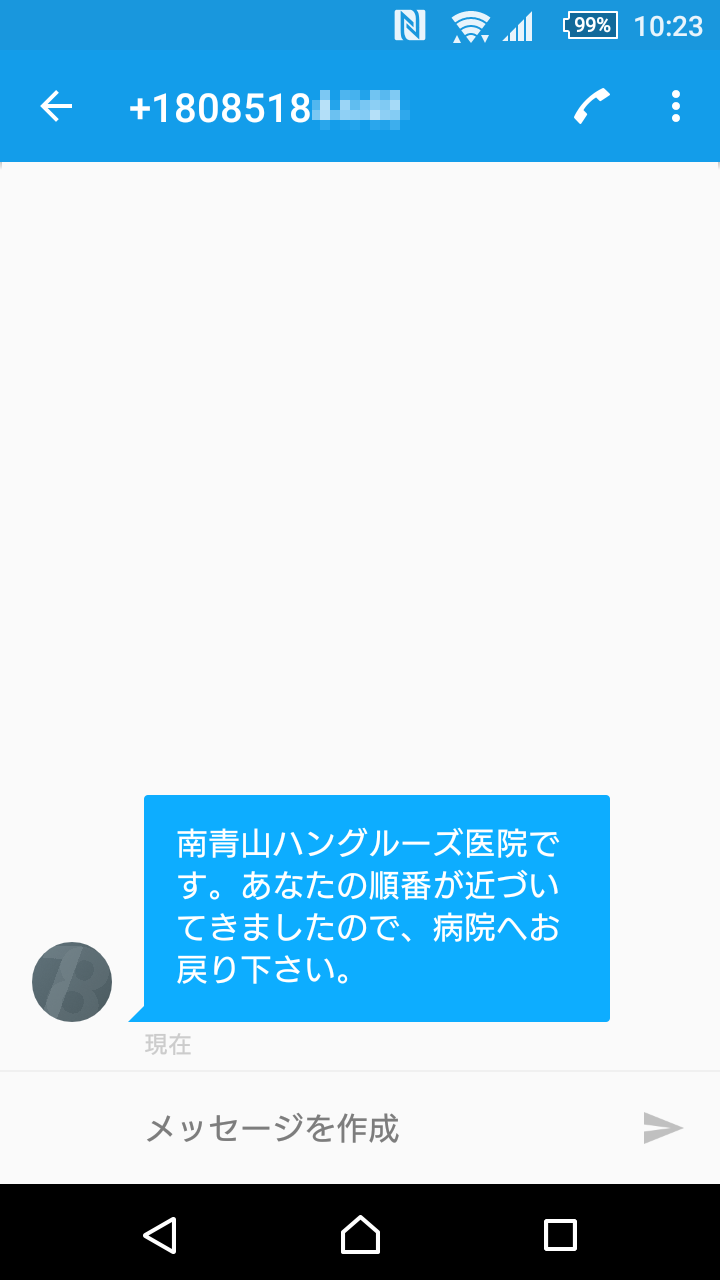Viewport: 720px width, 1280px height.
Task: Tap the contact avatar next to the message
Action: (71, 982)
